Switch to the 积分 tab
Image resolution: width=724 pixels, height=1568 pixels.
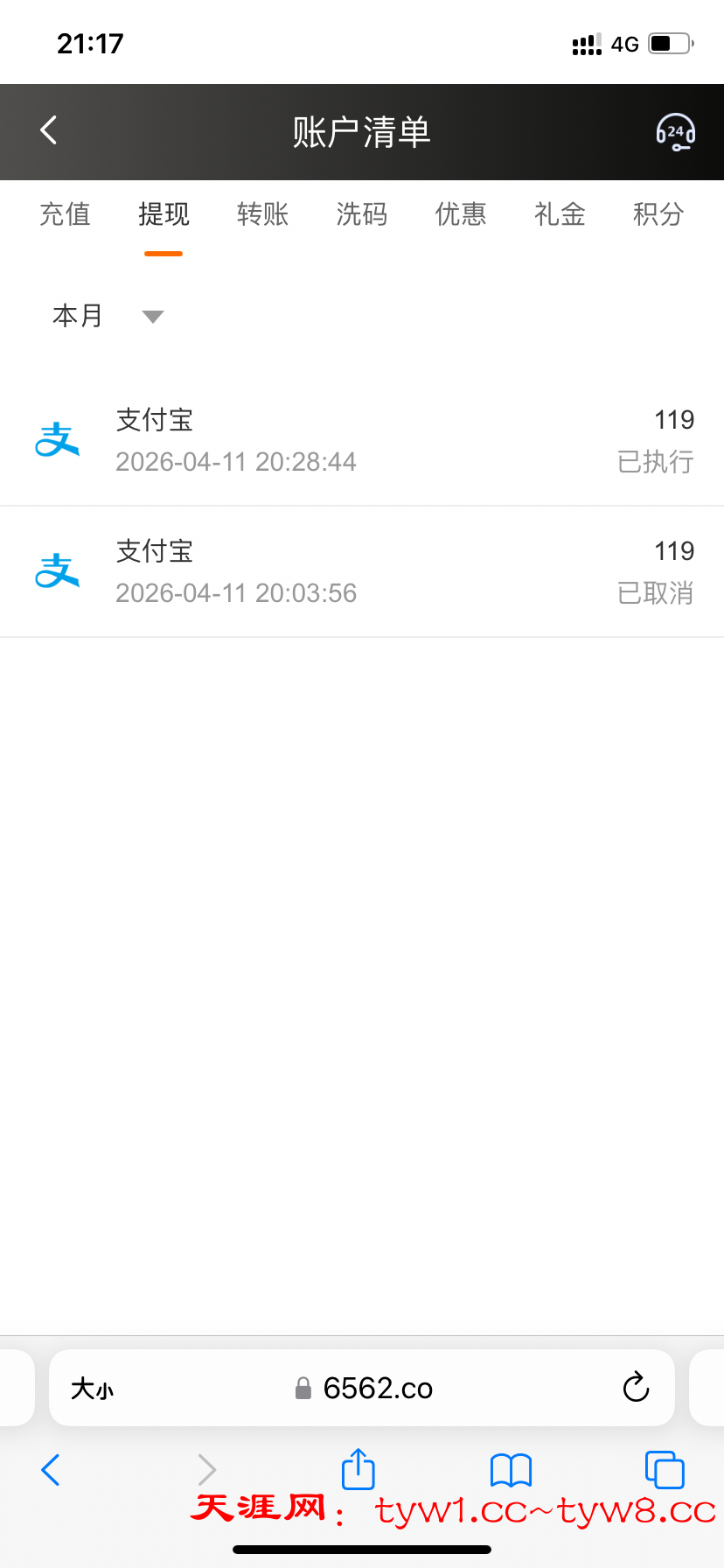point(658,214)
